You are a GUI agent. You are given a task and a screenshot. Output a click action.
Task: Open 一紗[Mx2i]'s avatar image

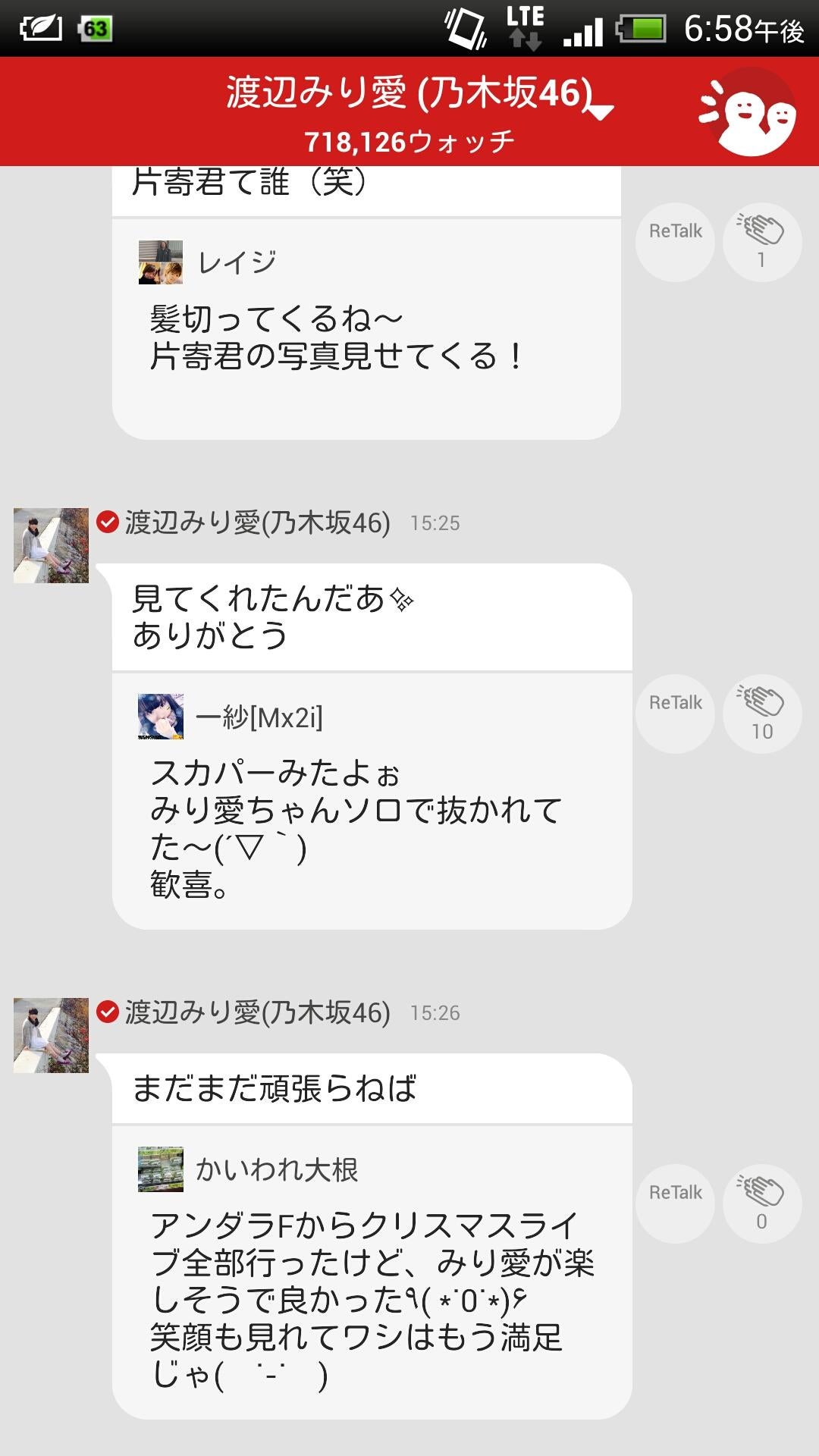[x=160, y=717]
